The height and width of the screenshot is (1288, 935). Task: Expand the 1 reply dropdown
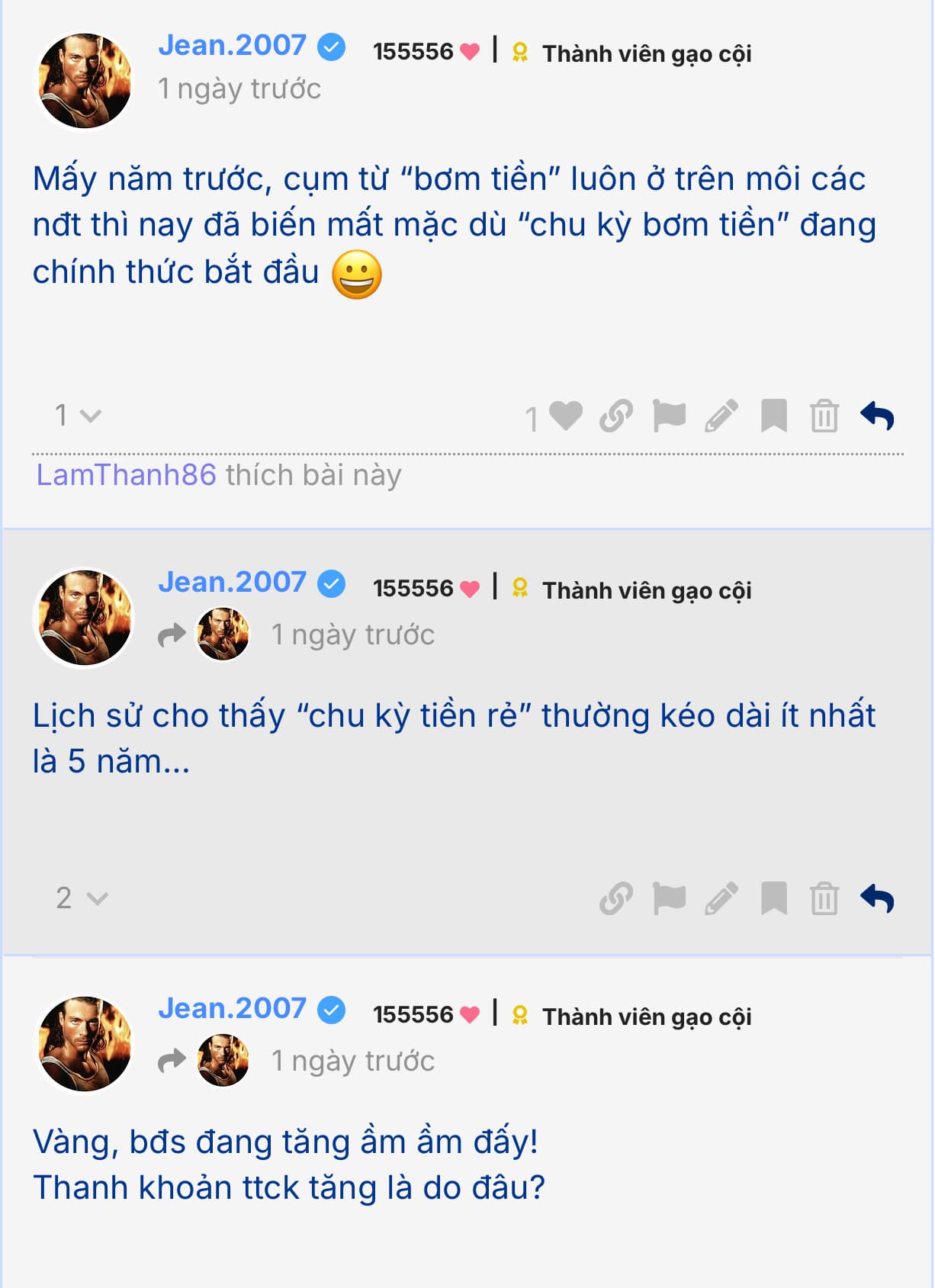[78, 416]
